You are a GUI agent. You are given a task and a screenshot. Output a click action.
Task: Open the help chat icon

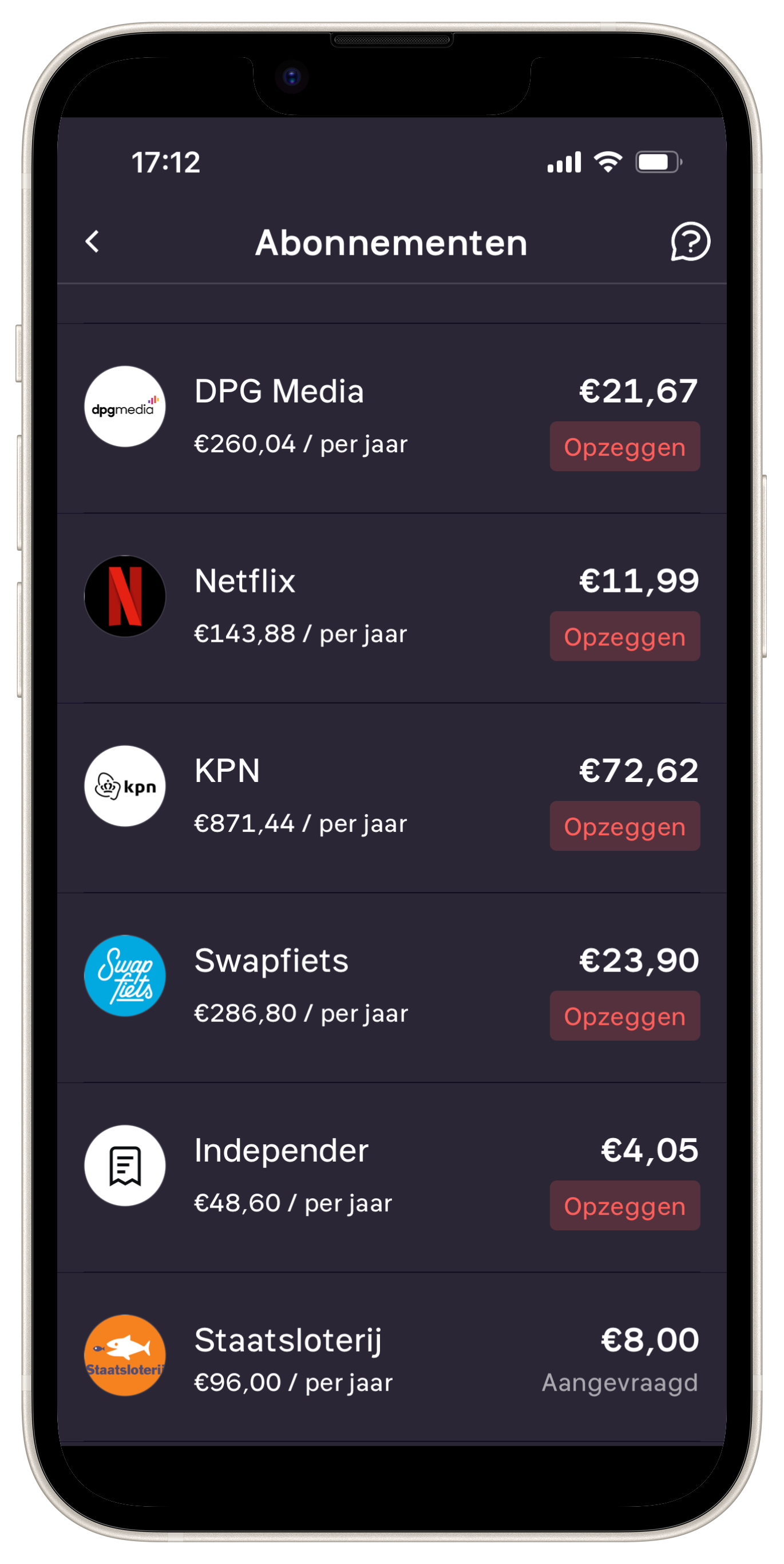[x=690, y=242]
